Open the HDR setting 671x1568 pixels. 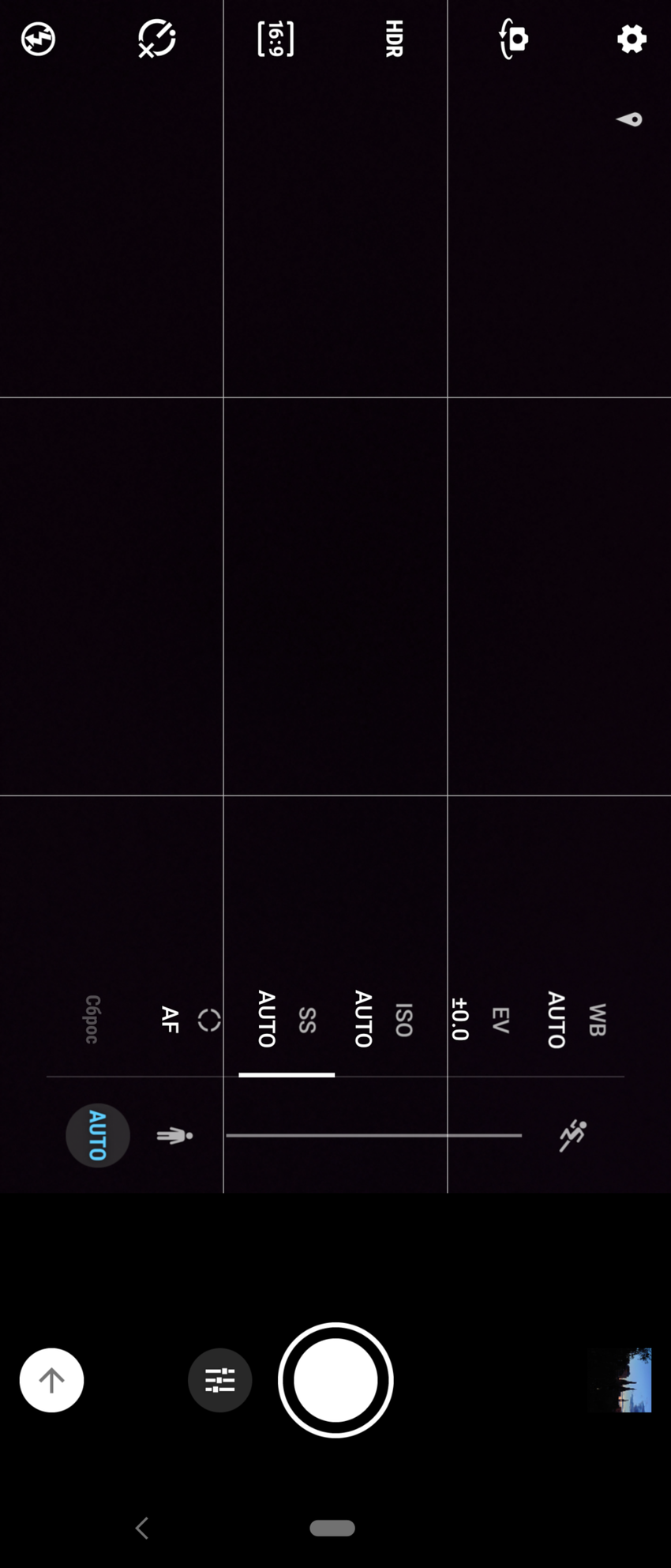392,38
